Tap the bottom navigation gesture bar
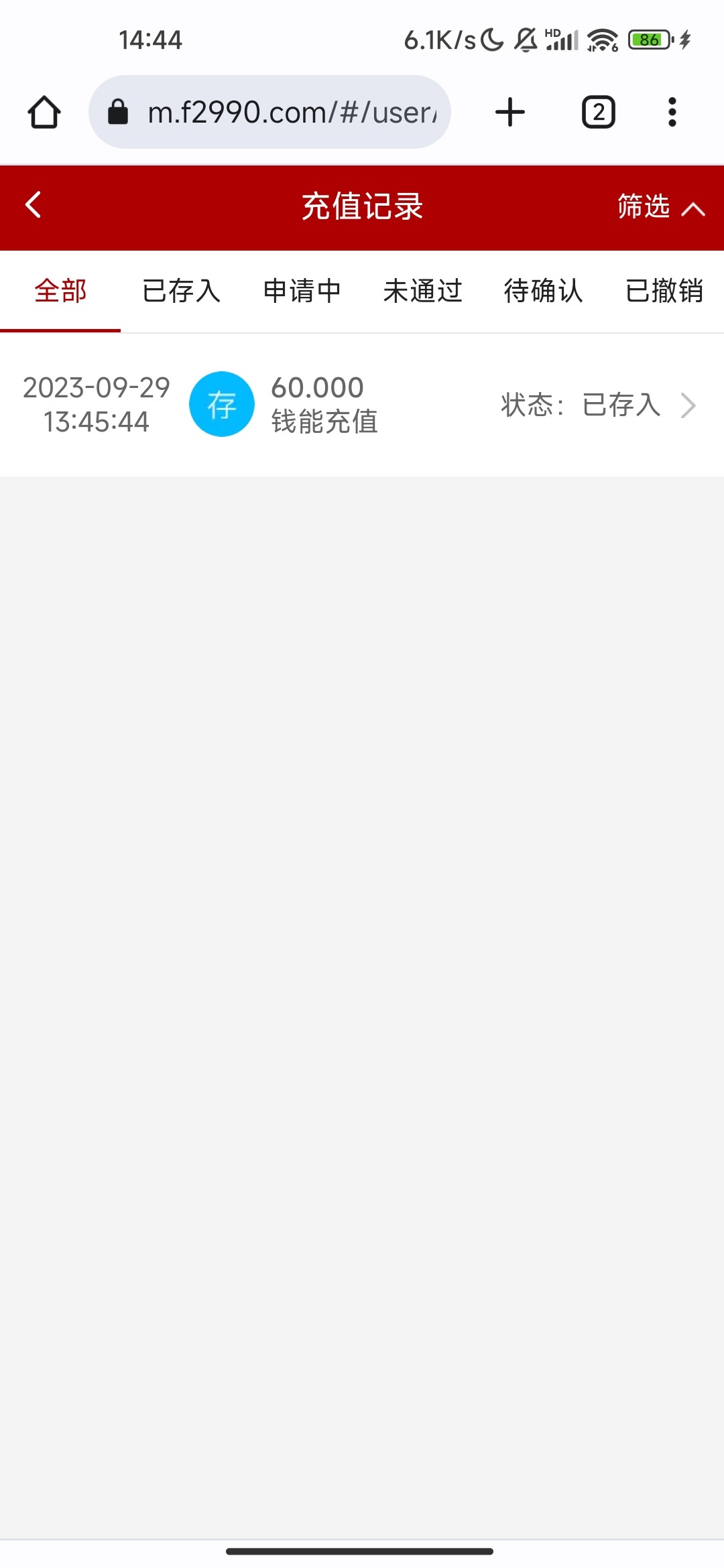Screen dimensions: 724x1568 (x=362, y=1549)
